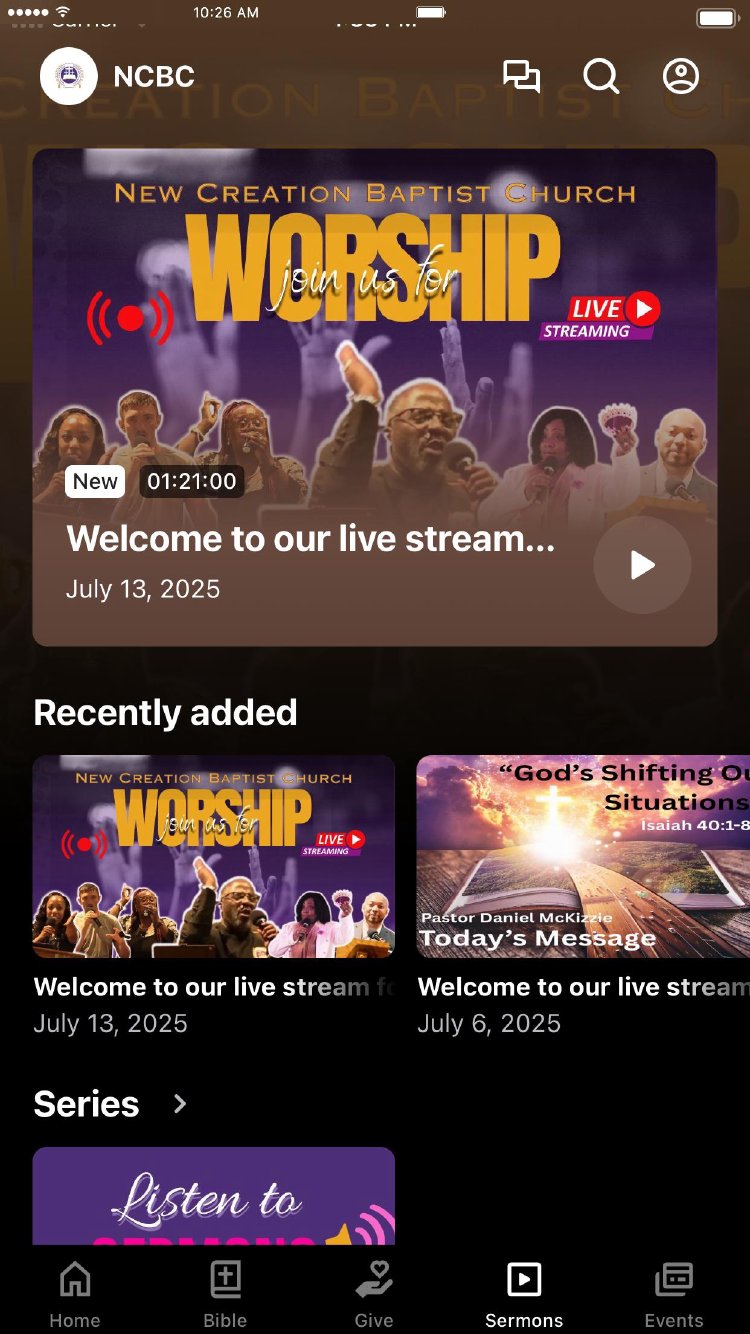Open search in the top bar

(601, 77)
